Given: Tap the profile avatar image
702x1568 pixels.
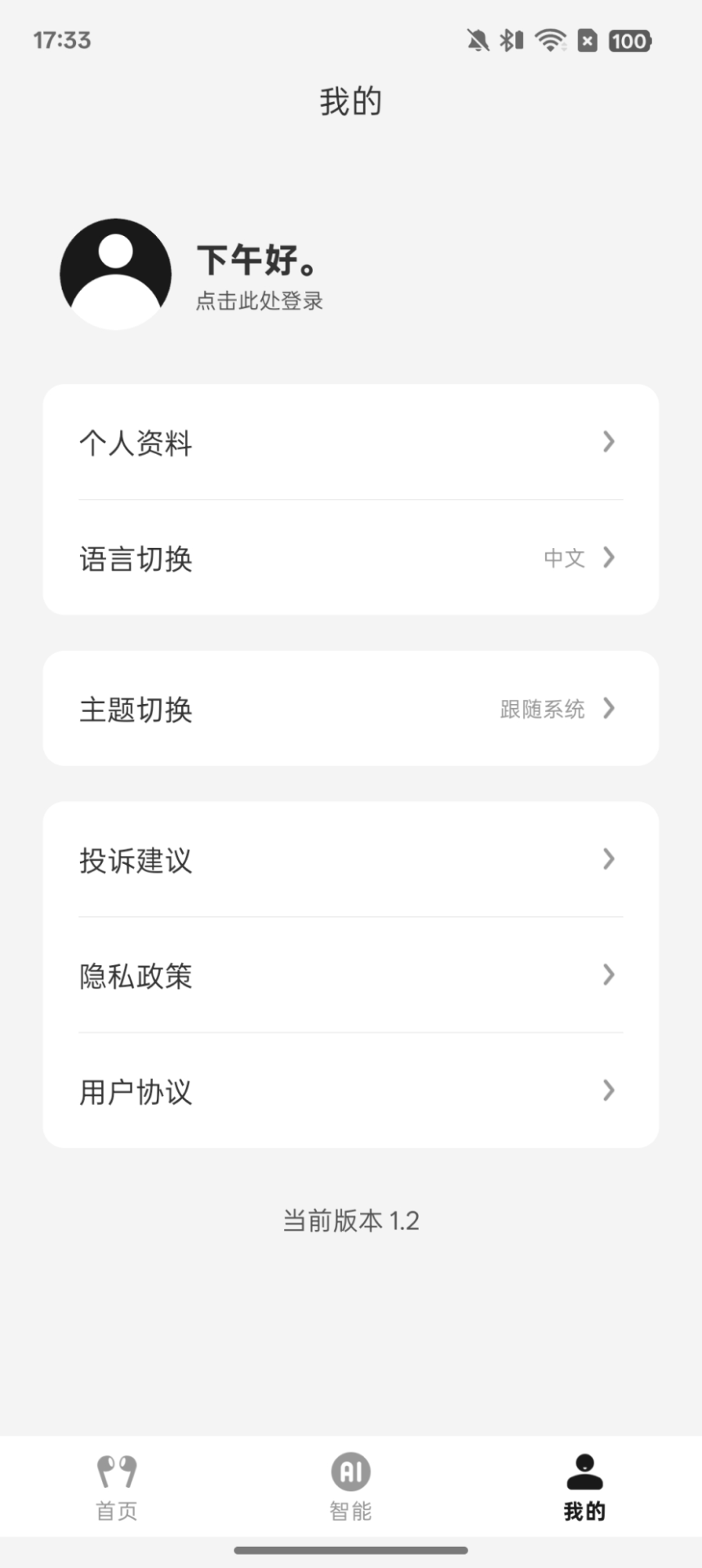Looking at the screenshot, I should [115, 273].
